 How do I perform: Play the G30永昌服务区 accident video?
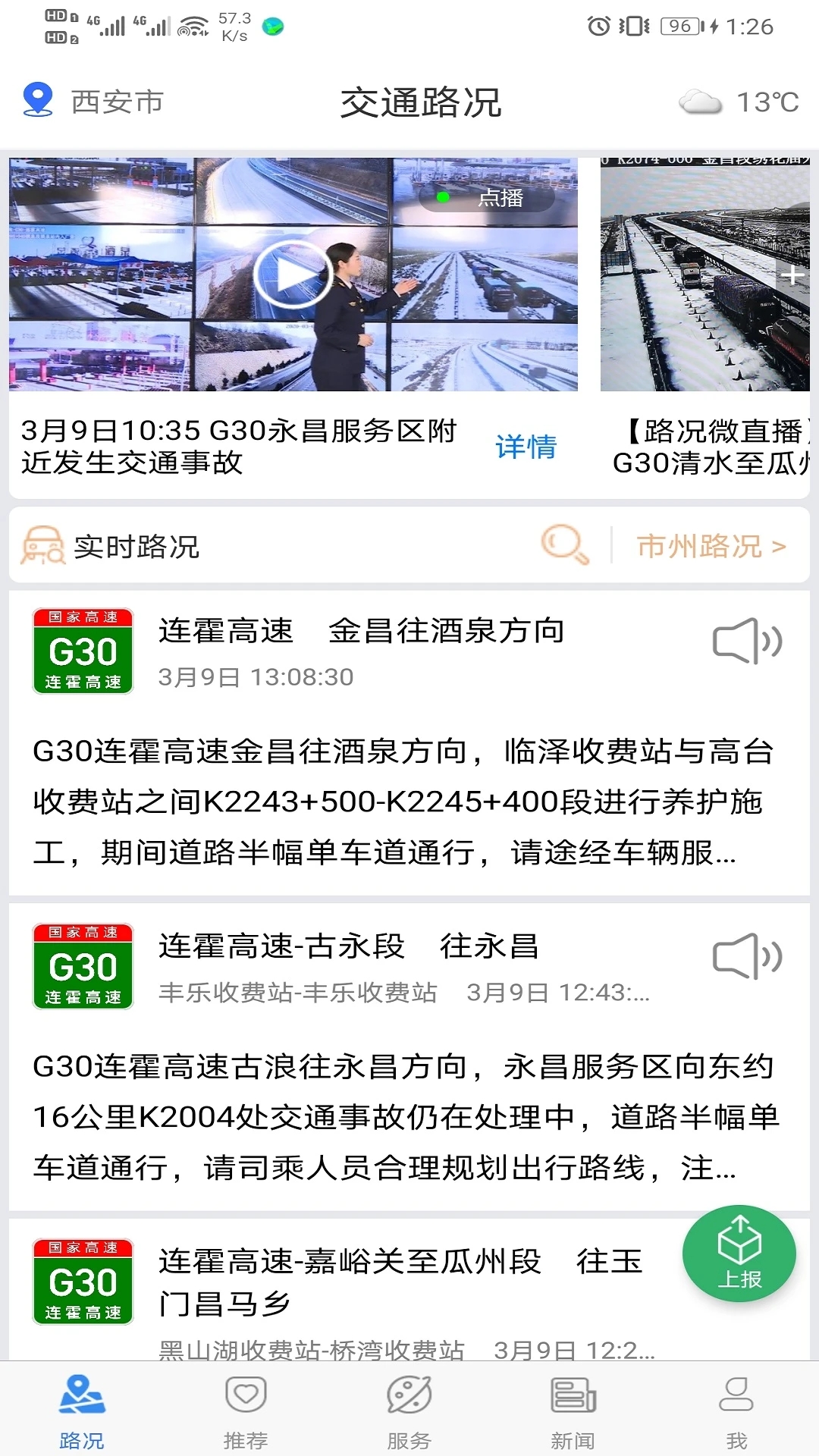pyautogui.click(x=293, y=275)
